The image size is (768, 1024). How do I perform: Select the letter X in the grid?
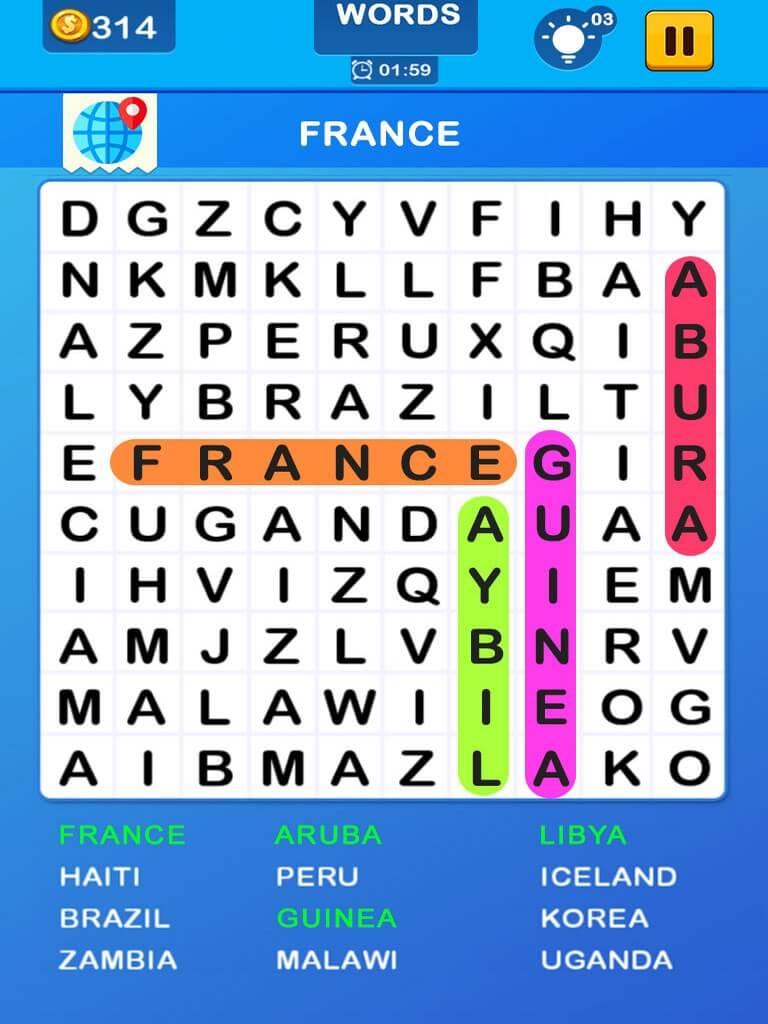(485, 343)
